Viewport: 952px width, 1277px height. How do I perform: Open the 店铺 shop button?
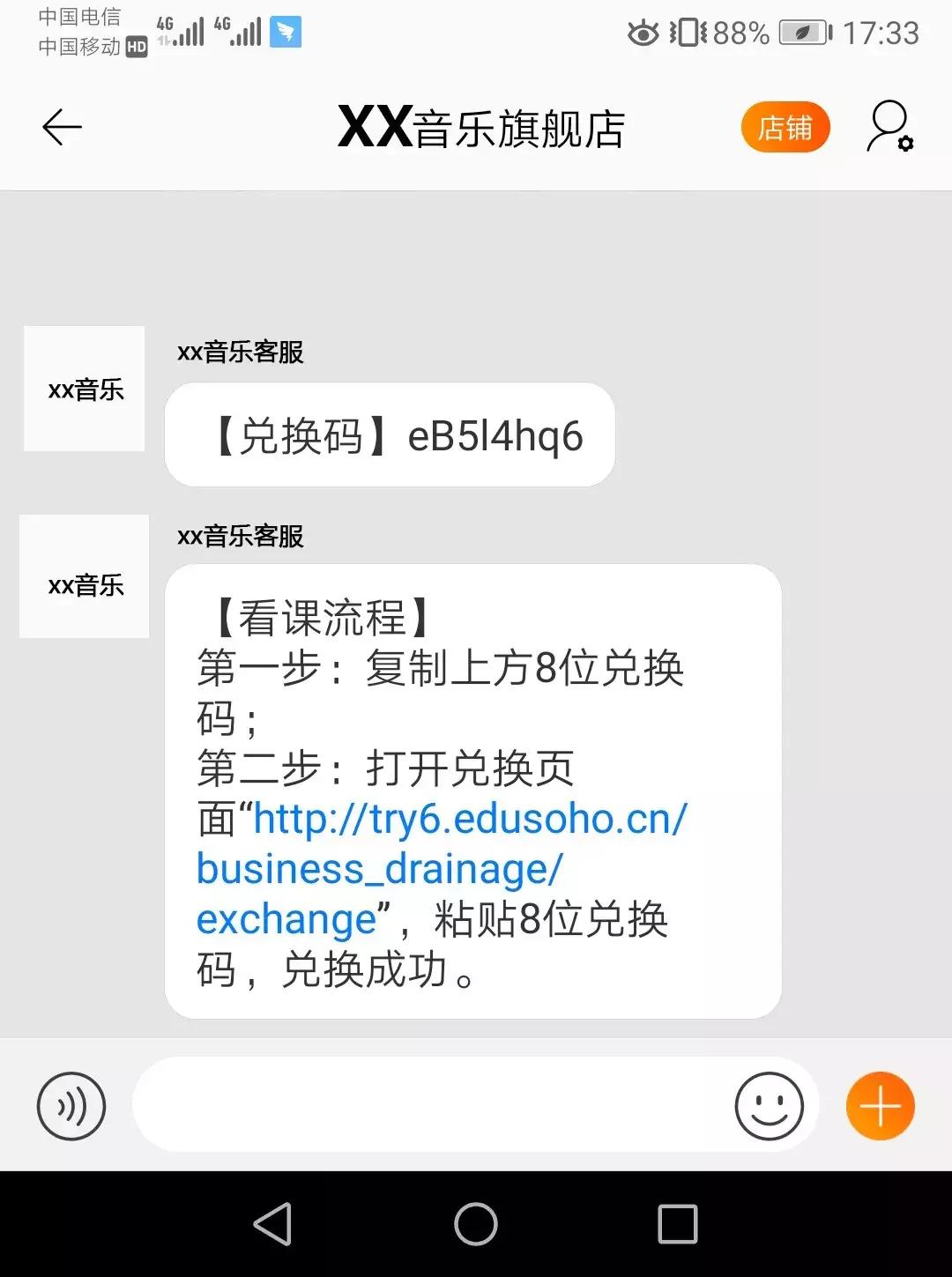(x=785, y=128)
